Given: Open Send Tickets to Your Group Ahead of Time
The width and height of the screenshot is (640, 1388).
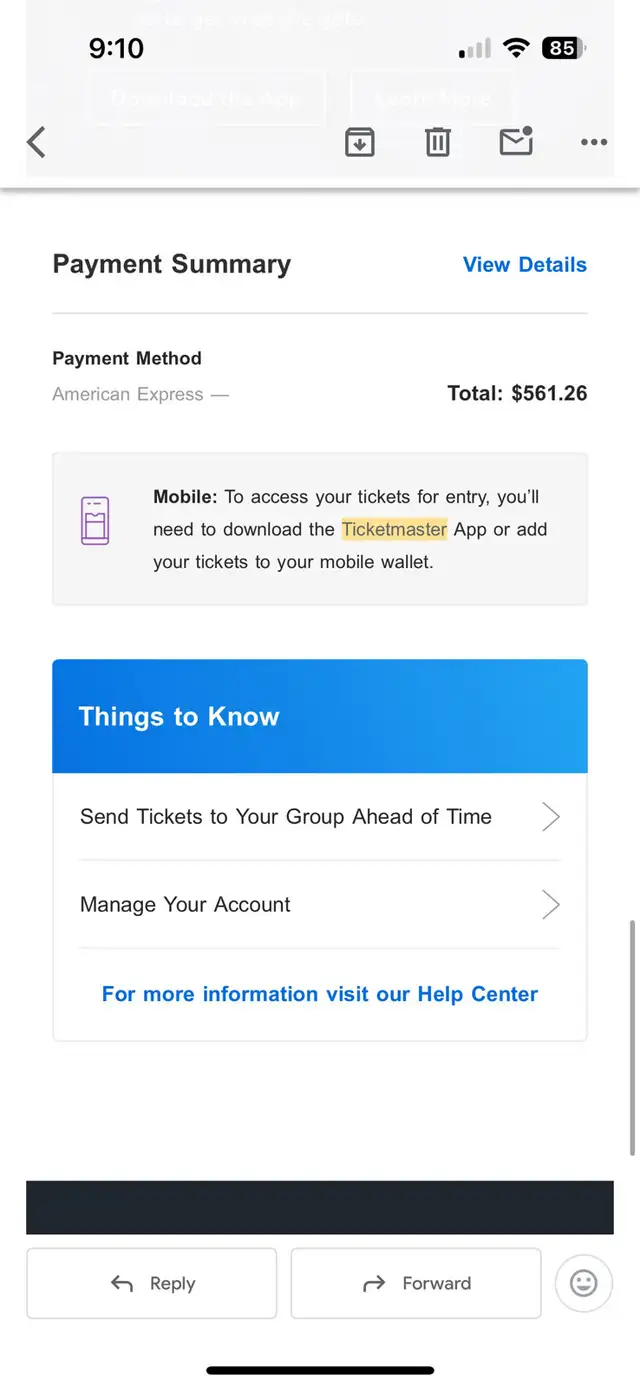Looking at the screenshot, I should 320,817.
